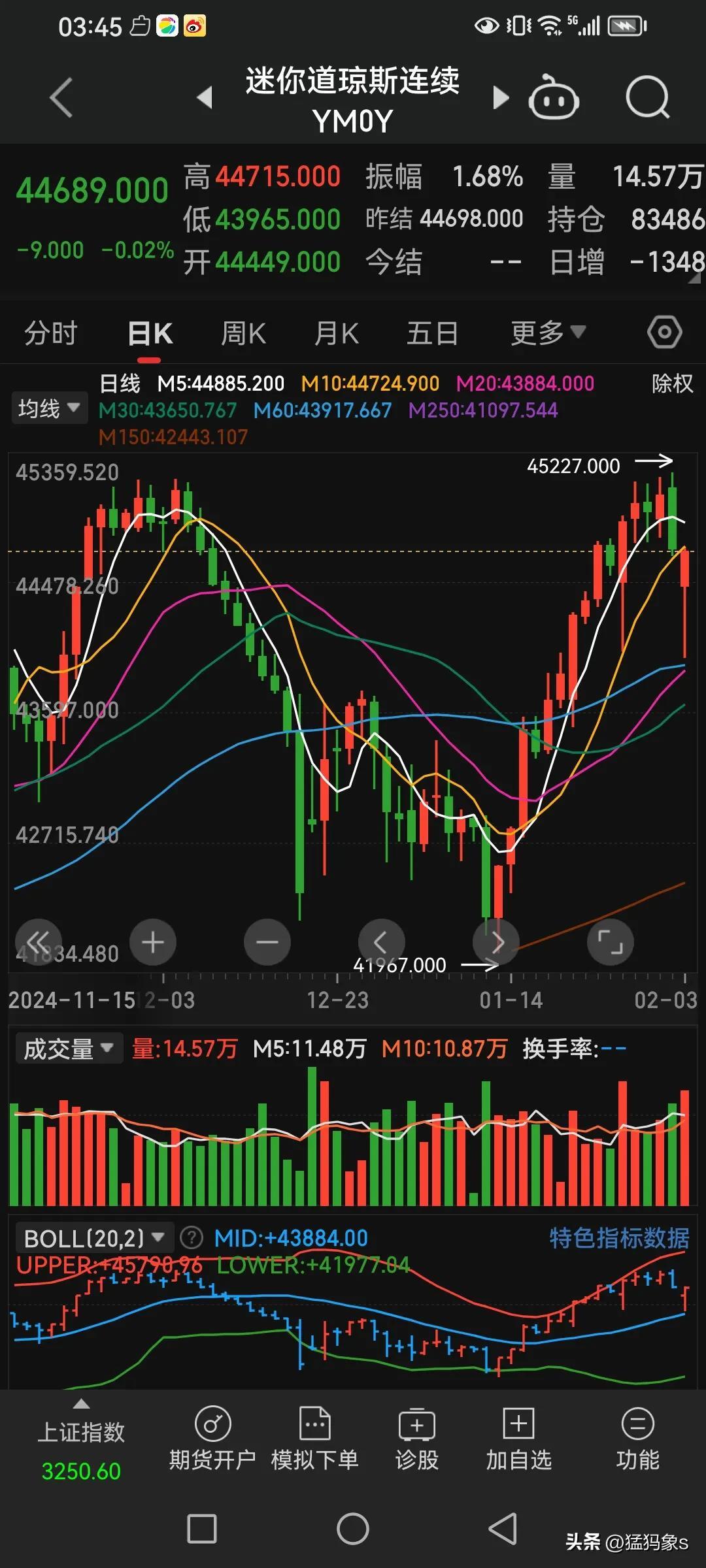The image size is (706, 1568).
Task: Switch to the next contract with right triangle
Action: coord(501,97)
